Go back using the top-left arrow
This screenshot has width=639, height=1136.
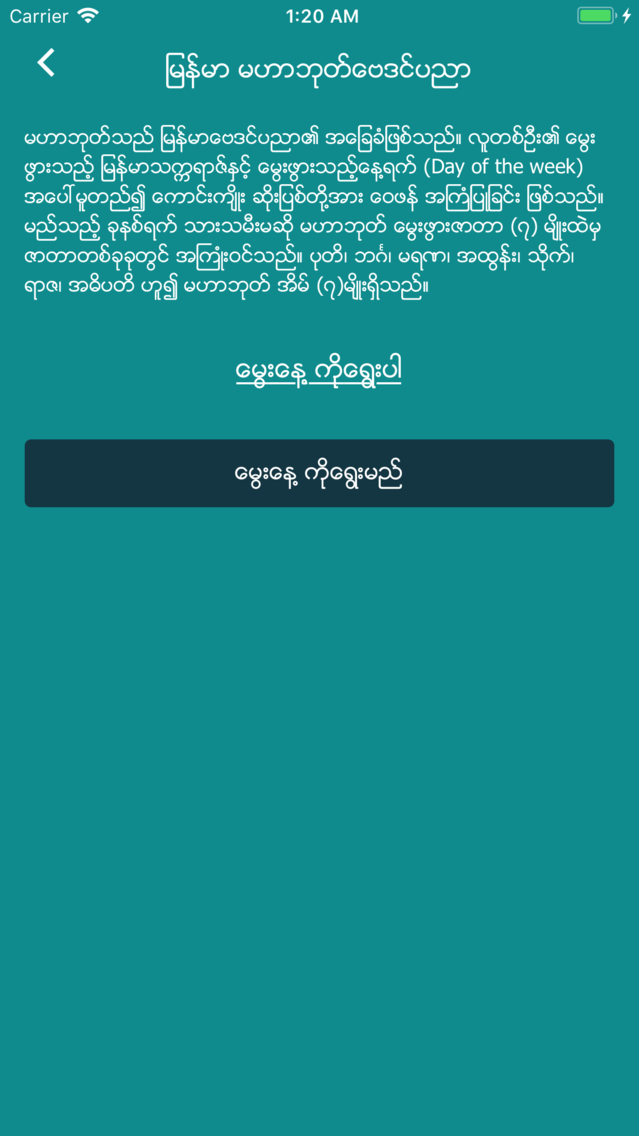point(46,63)
